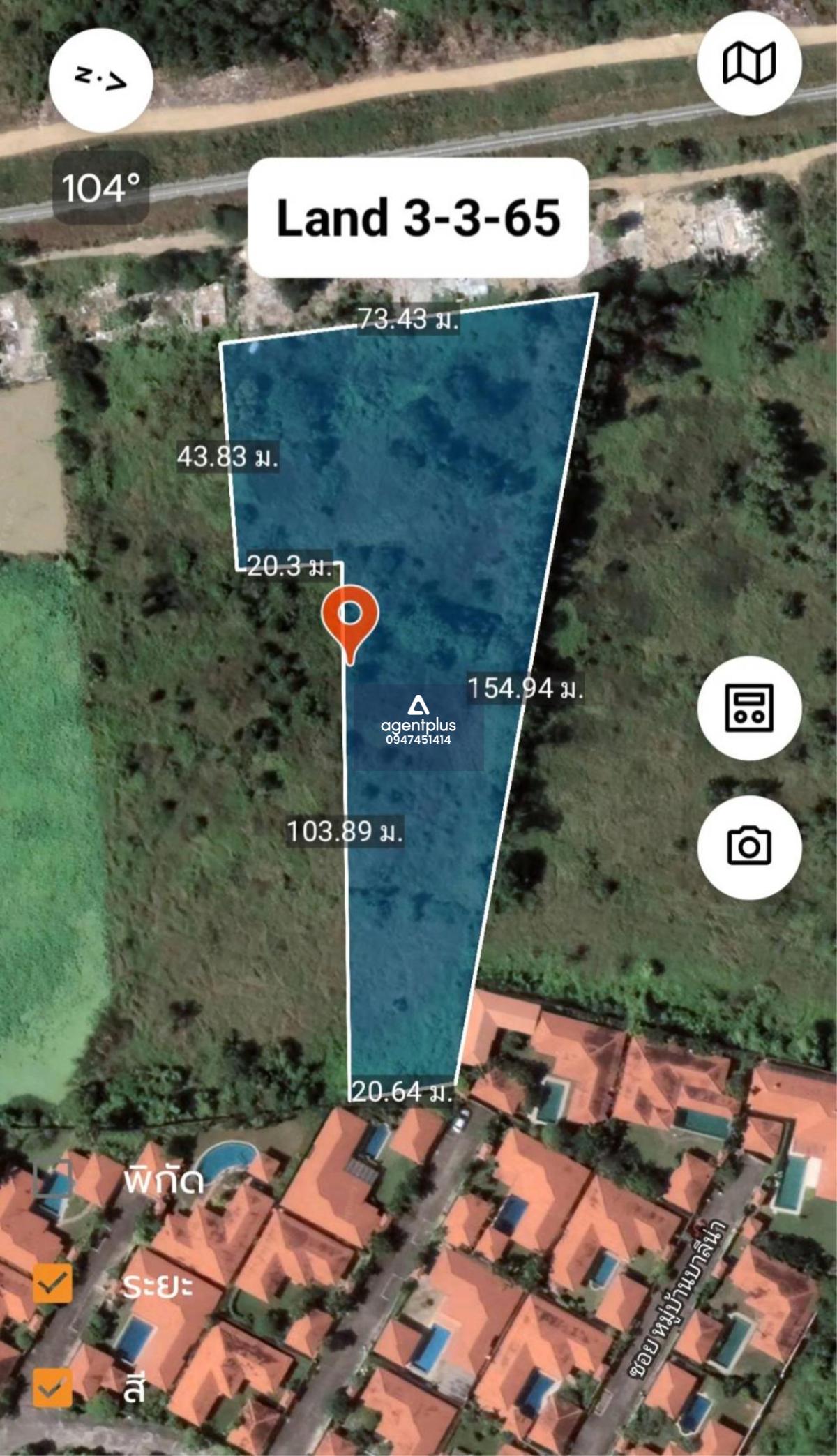The height and width of the screenshot is (1456, 837).
Task: Tap the compass north-orientation button
Action: click(101, 80)
